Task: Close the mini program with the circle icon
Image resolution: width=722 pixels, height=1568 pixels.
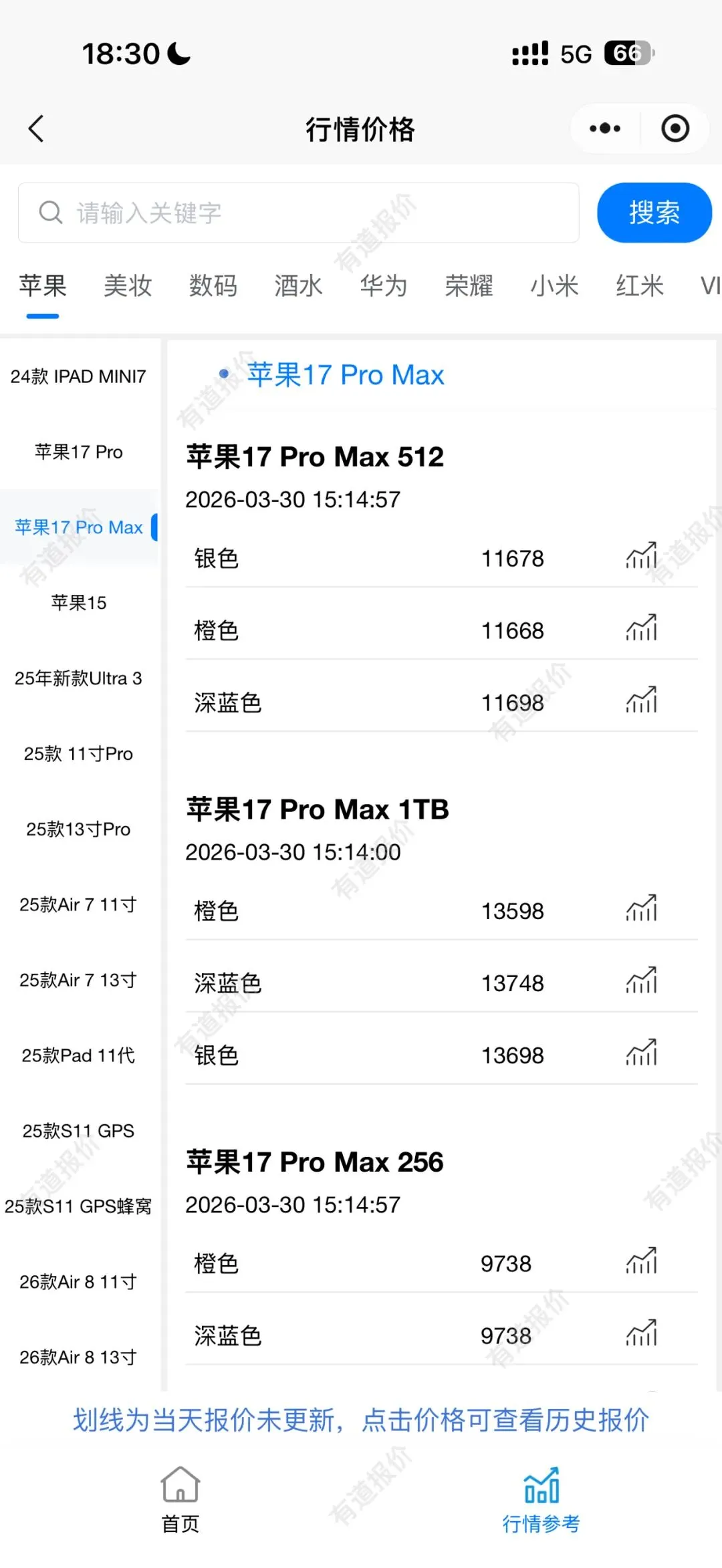Action: [x=675, y=128]
